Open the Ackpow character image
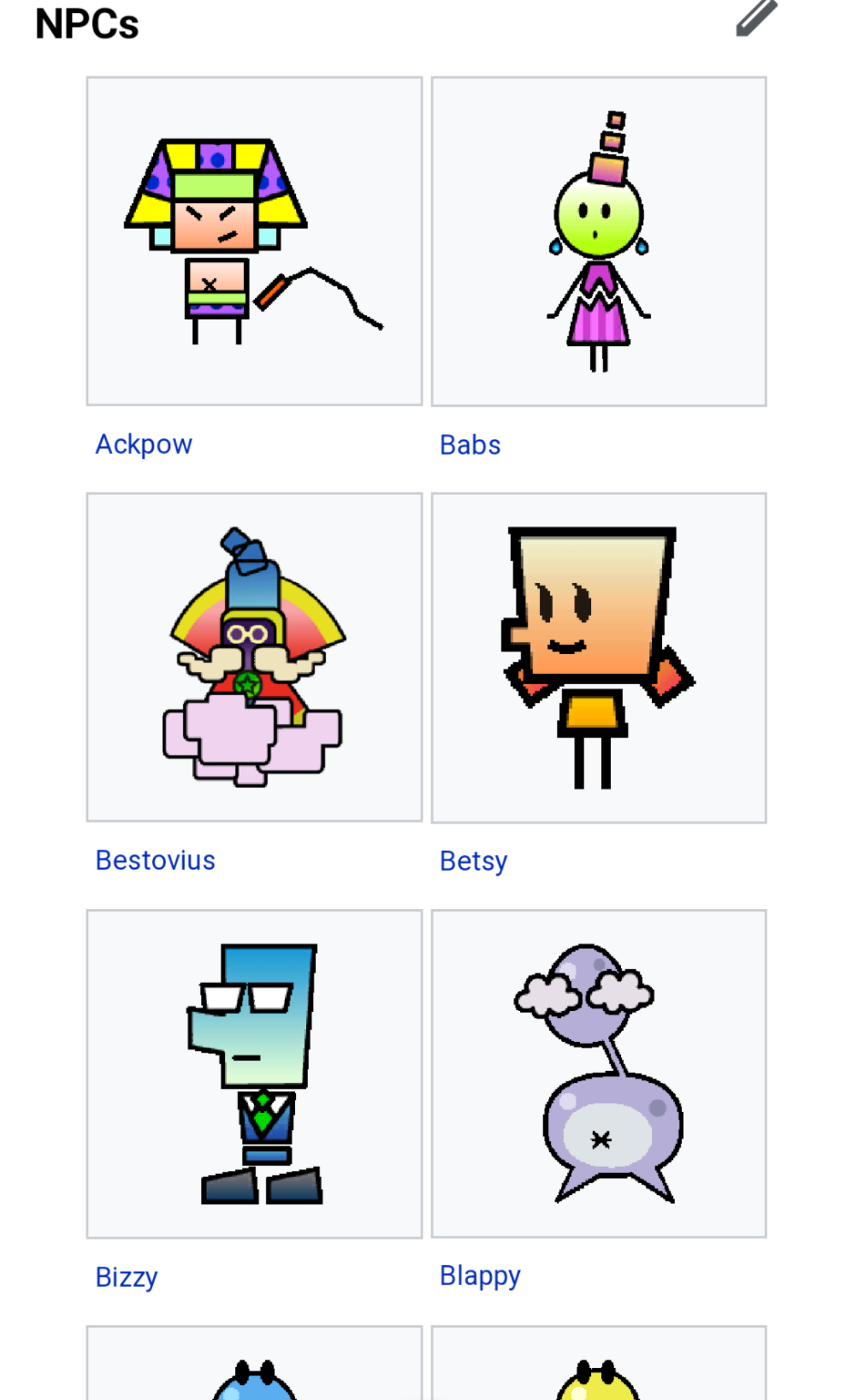The height and width of the screenshot is (1400, 852). coord(254,241)
